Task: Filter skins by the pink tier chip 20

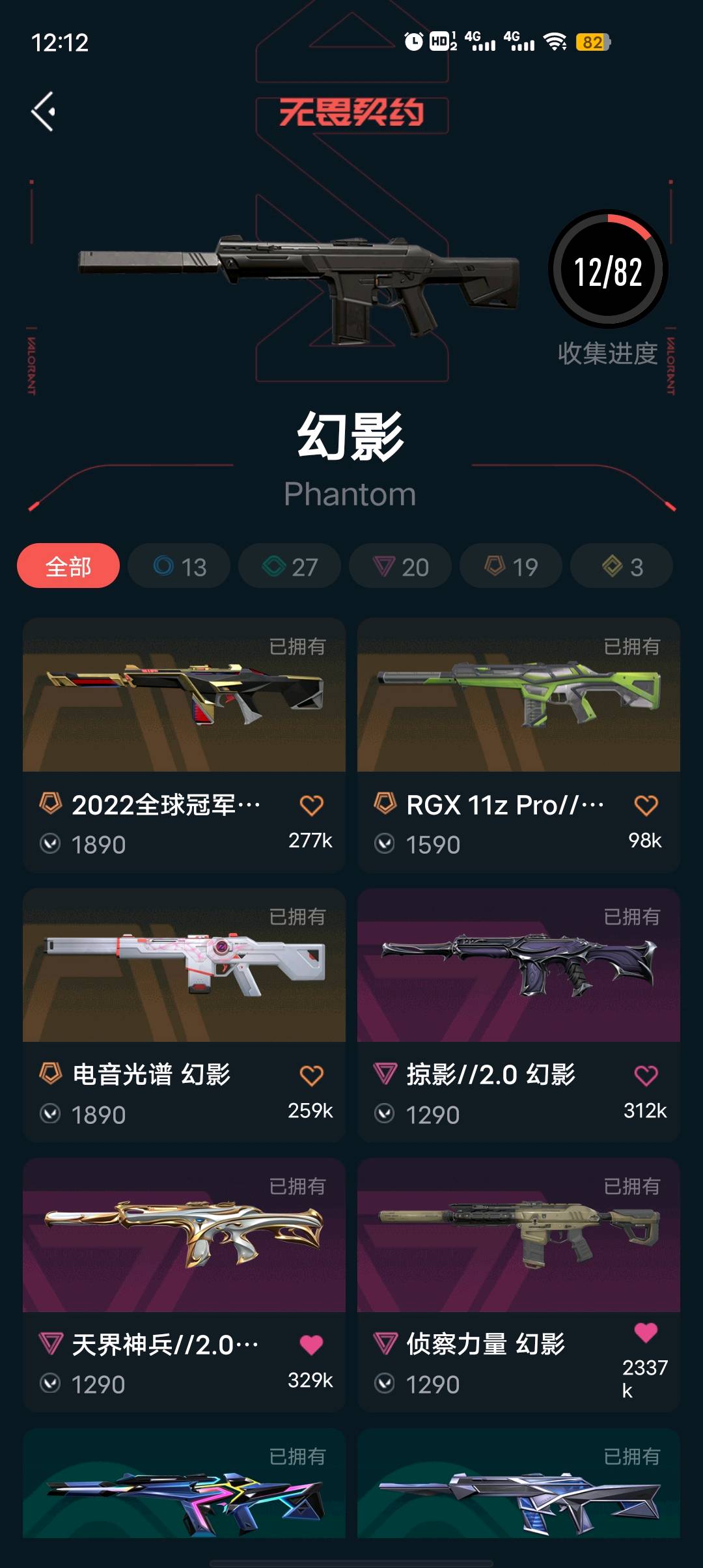Action: [400, 566]
